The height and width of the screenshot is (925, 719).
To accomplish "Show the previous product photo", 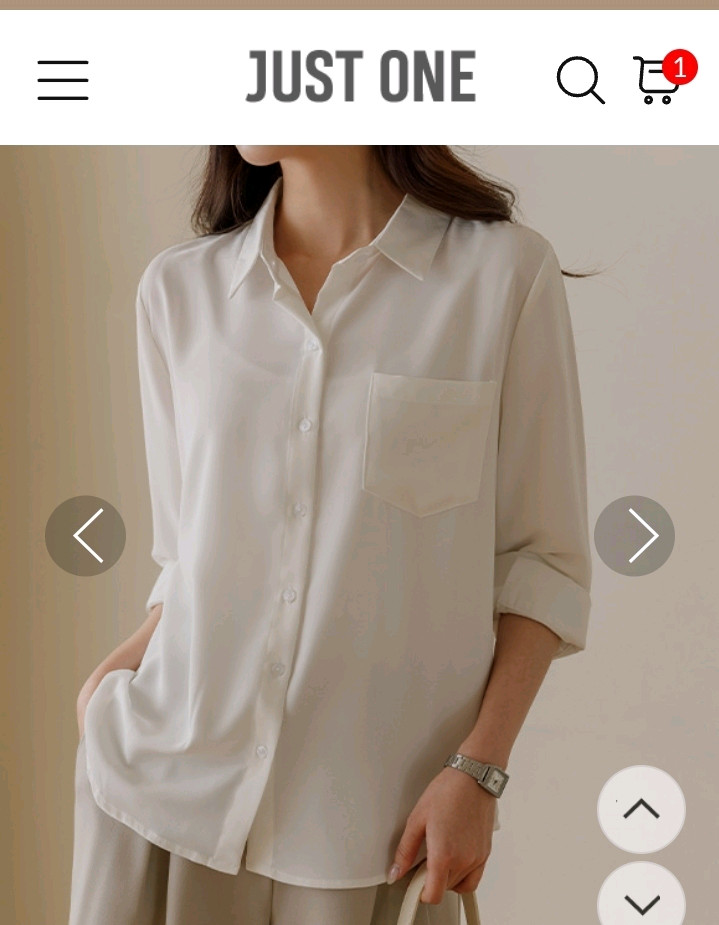I will (86, 536).
